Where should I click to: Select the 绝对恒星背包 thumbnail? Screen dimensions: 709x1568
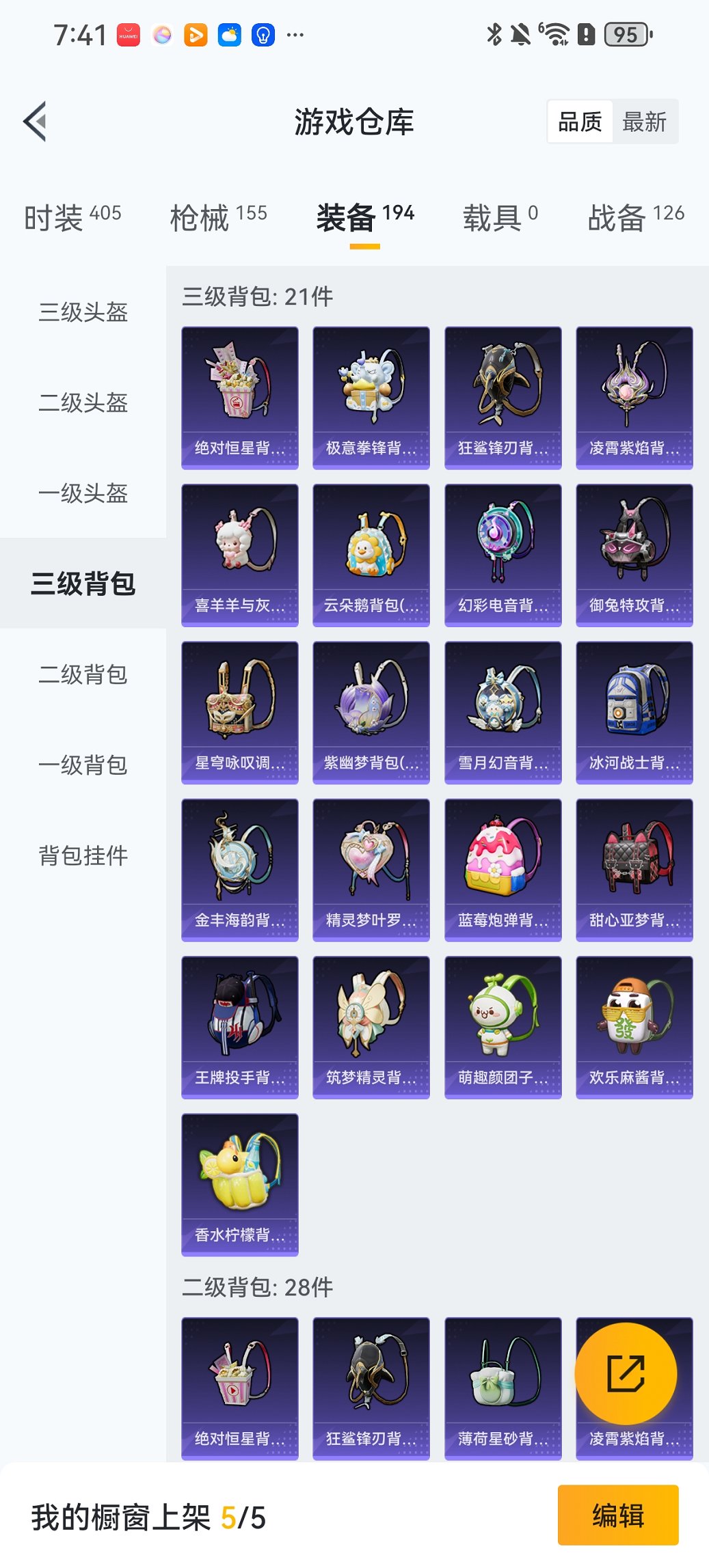239,398
